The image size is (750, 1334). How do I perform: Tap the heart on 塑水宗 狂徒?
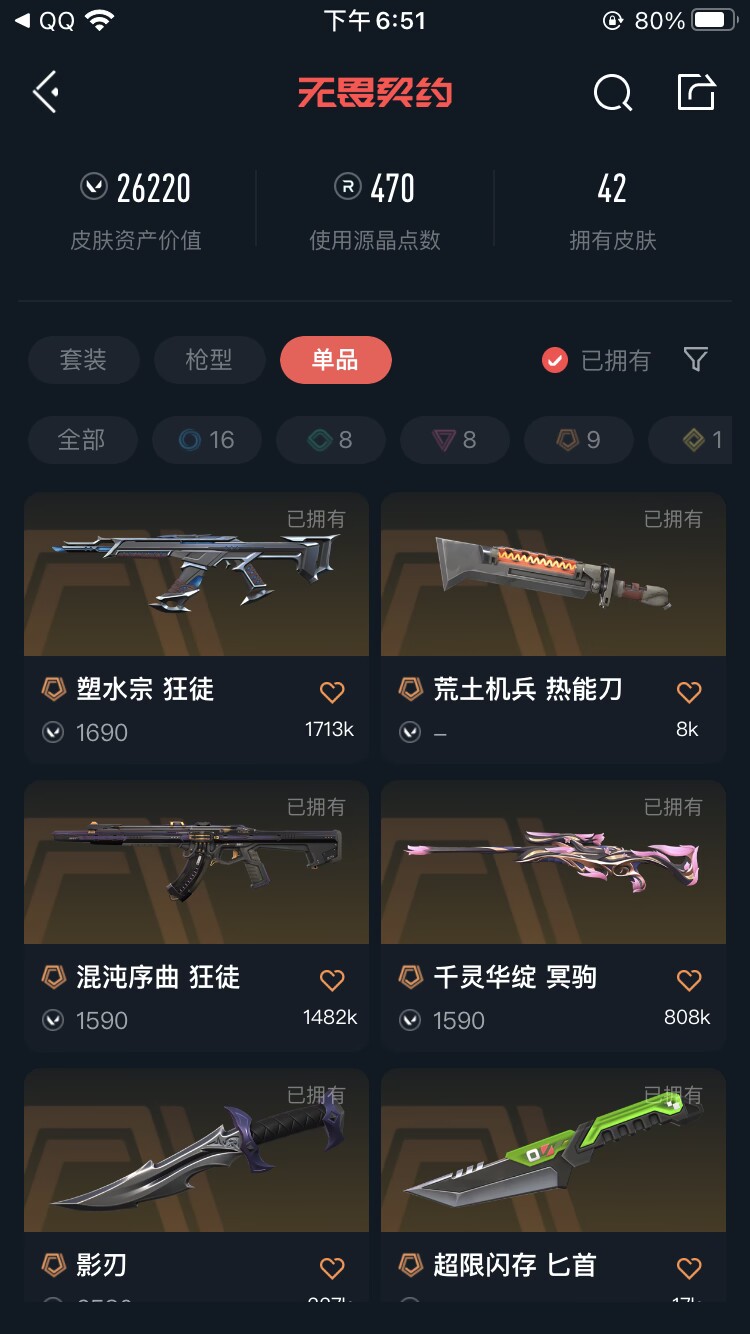click(332, 691)
